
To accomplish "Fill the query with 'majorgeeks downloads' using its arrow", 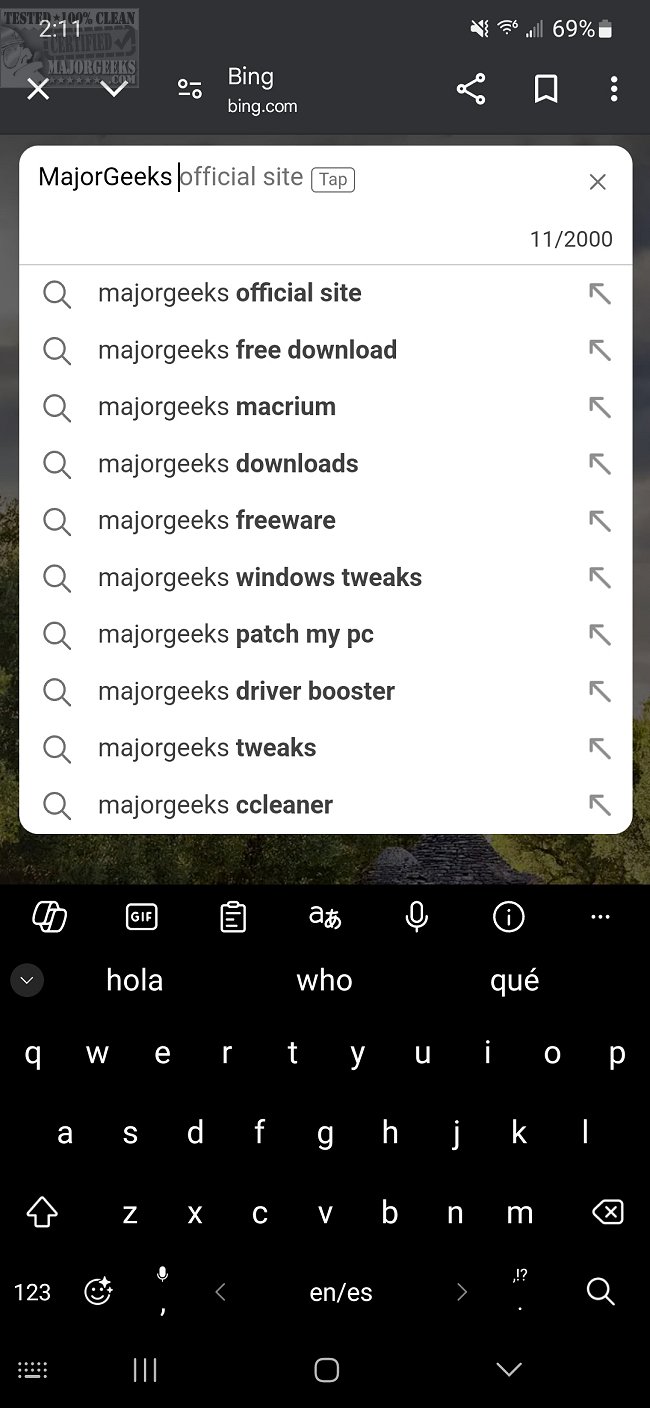I will pyautogui.click(x=599, y=464).
